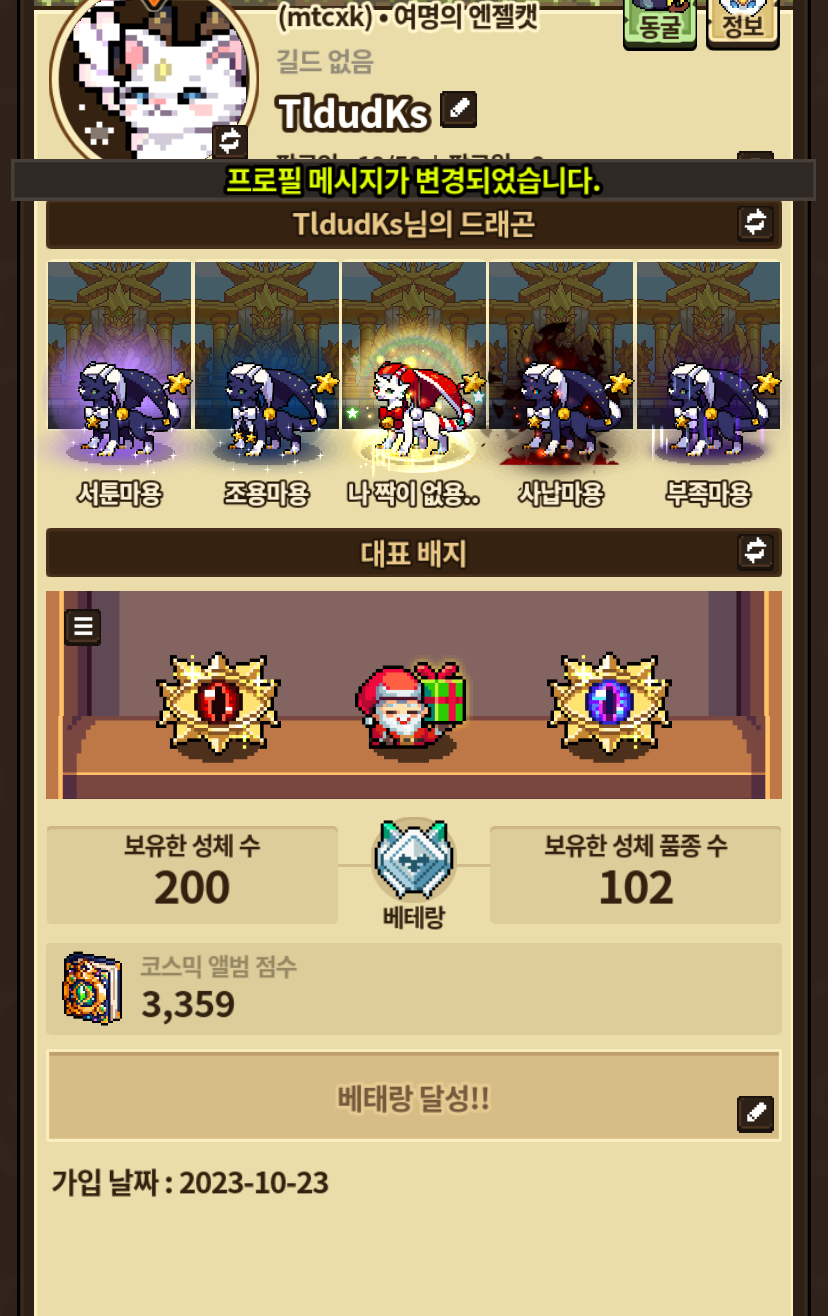828x1316 pixels.
Task: Open the 코스믹 앨범 점수 row
Action: pos(413,989)
